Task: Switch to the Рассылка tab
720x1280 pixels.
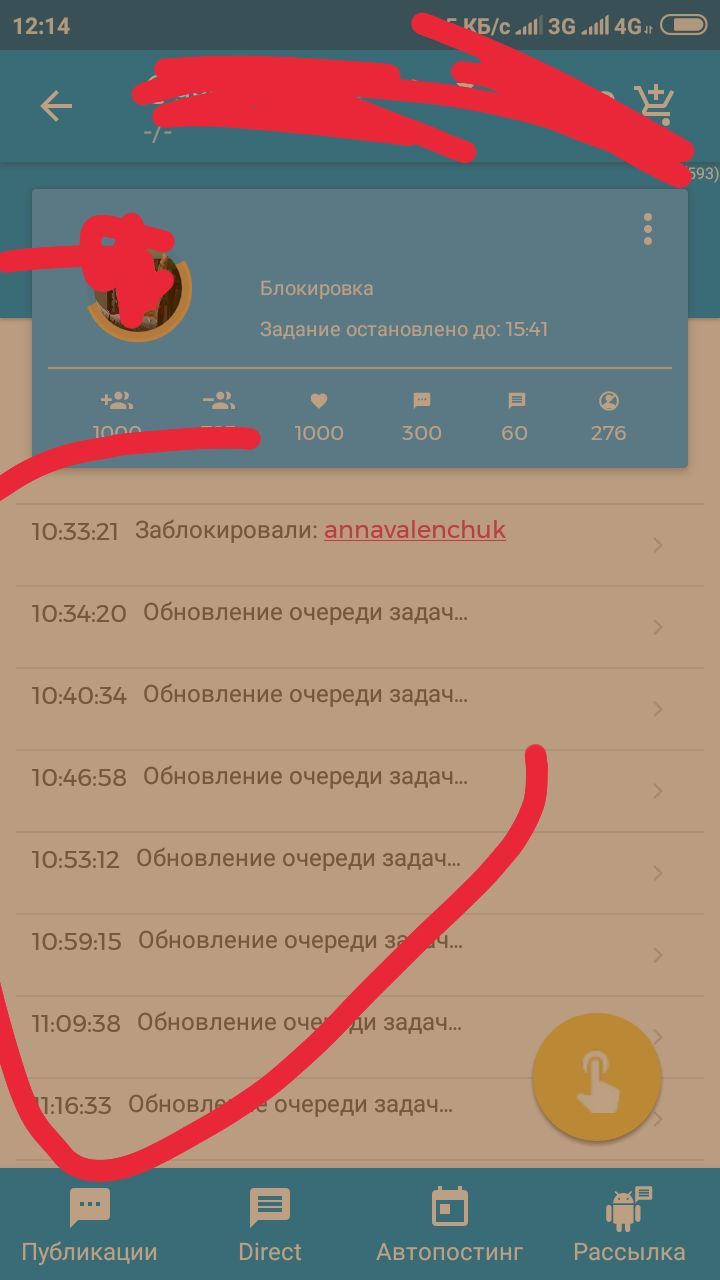Action: pyautogui.click(x=629, y=1225)
